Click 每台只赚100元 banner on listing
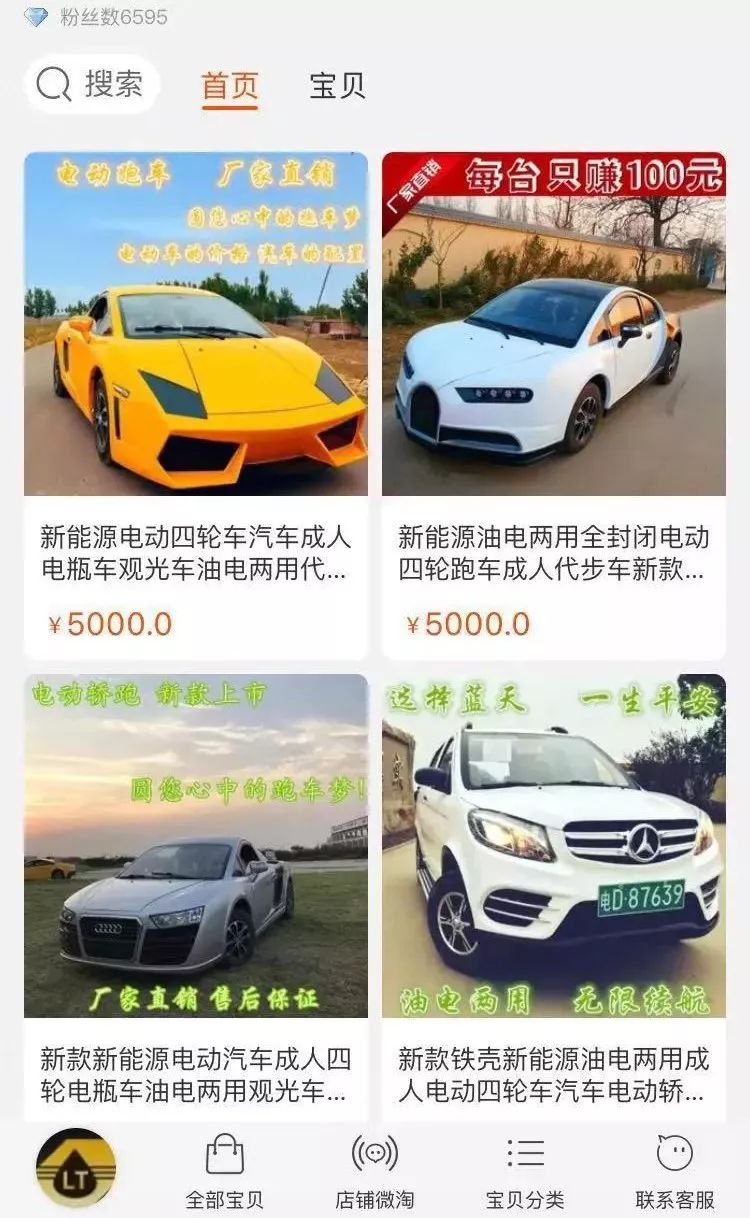750x1218 pixels. pyautogui.click(x=590, y=175)
